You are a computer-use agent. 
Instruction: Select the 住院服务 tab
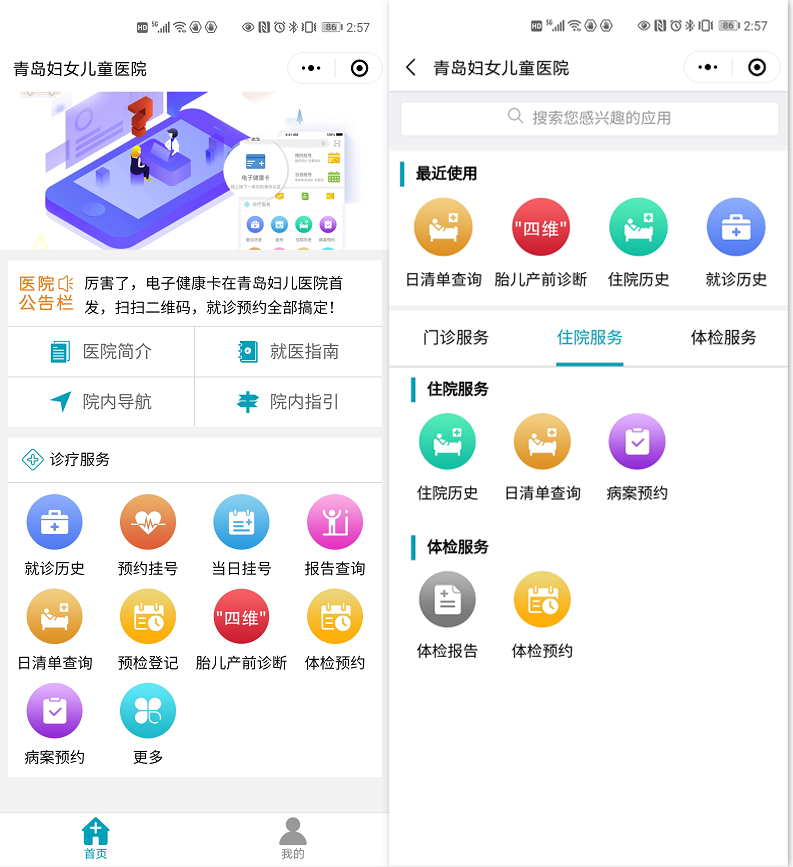[590, 338]
